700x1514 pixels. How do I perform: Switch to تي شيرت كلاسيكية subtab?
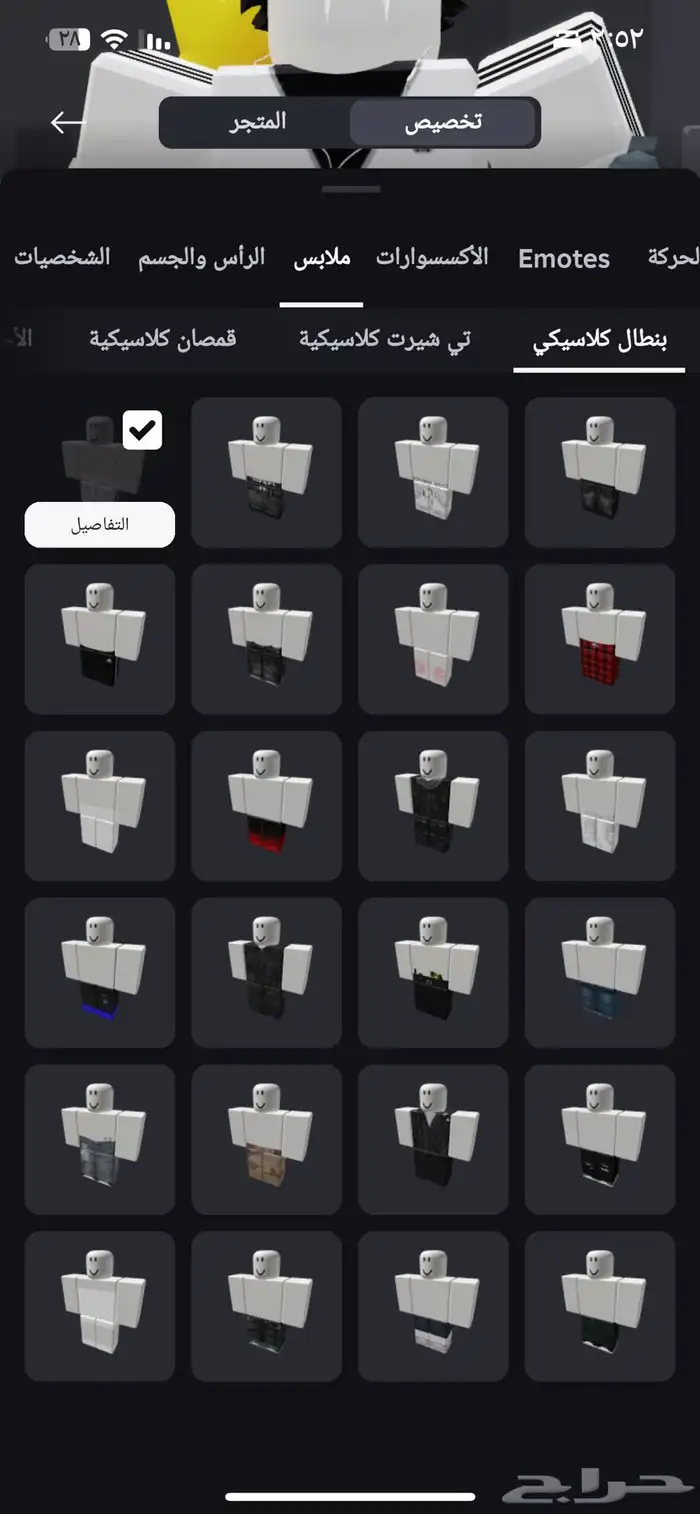(385, 340)
